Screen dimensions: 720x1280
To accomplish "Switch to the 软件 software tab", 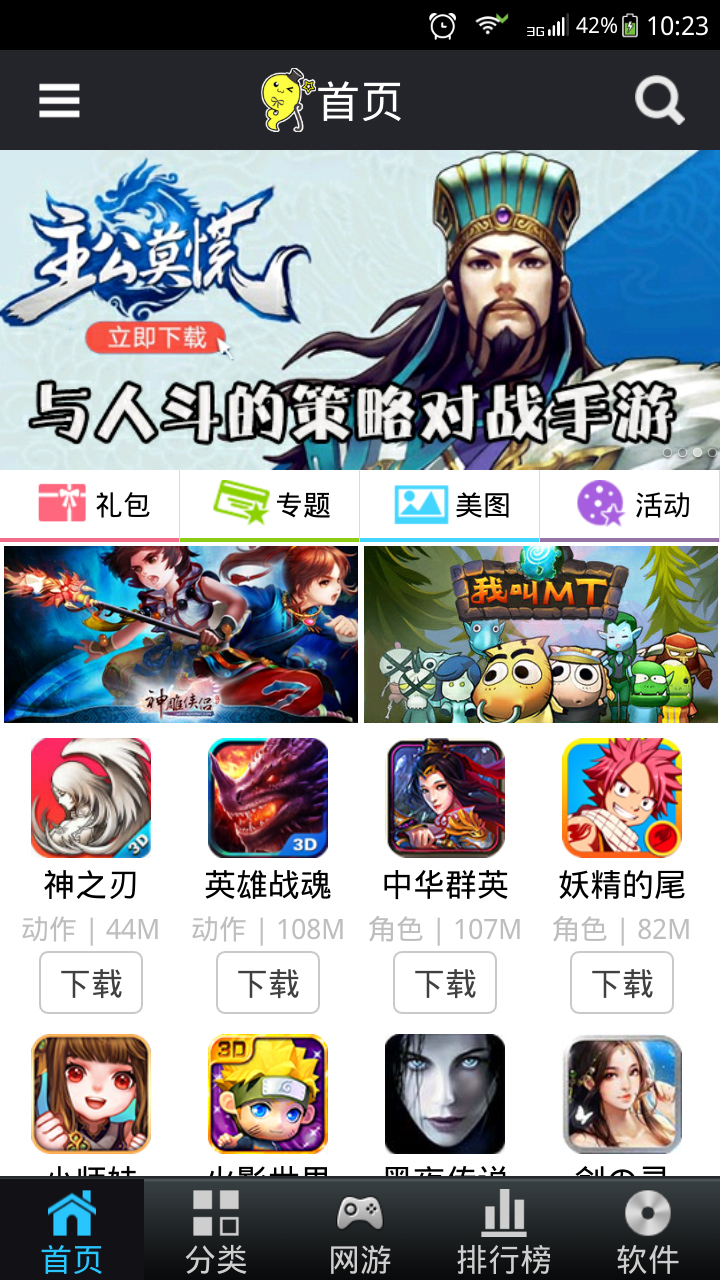I will coord(648,1230).
